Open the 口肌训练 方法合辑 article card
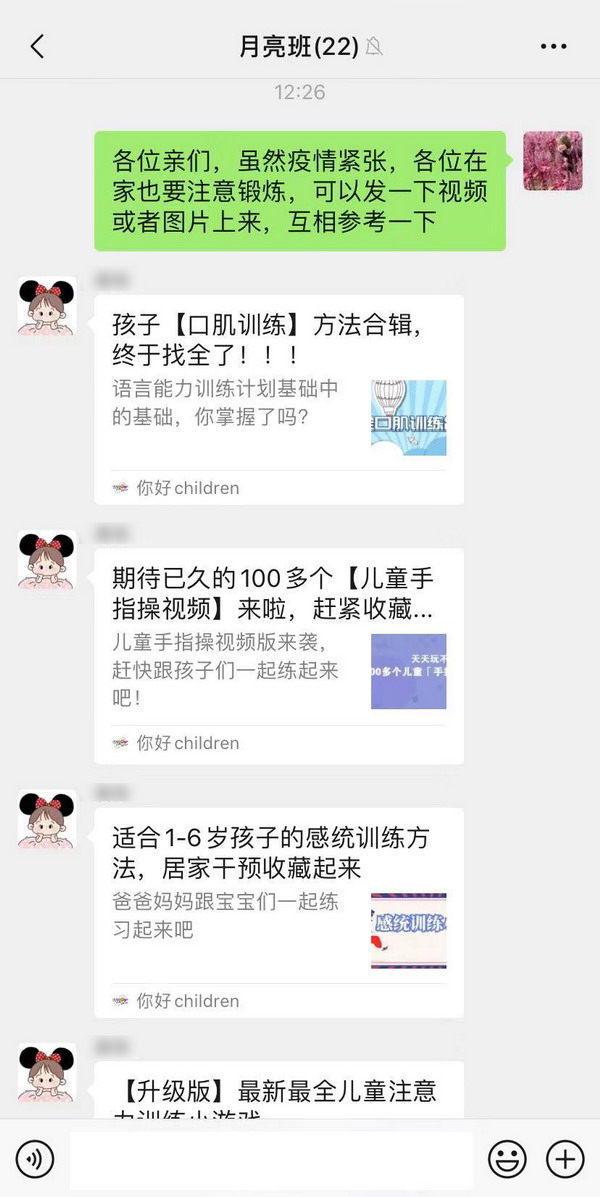Image resolution: width=600 pixels, height=1197 pixels. (279, 398)
